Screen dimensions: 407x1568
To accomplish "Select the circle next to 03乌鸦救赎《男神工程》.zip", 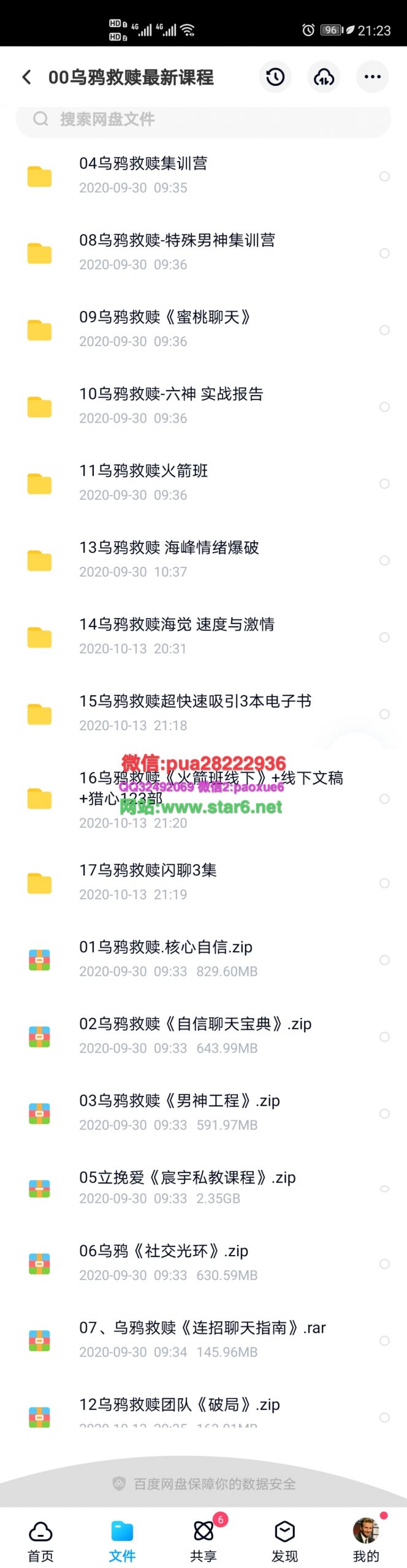I will [384, 1112].
